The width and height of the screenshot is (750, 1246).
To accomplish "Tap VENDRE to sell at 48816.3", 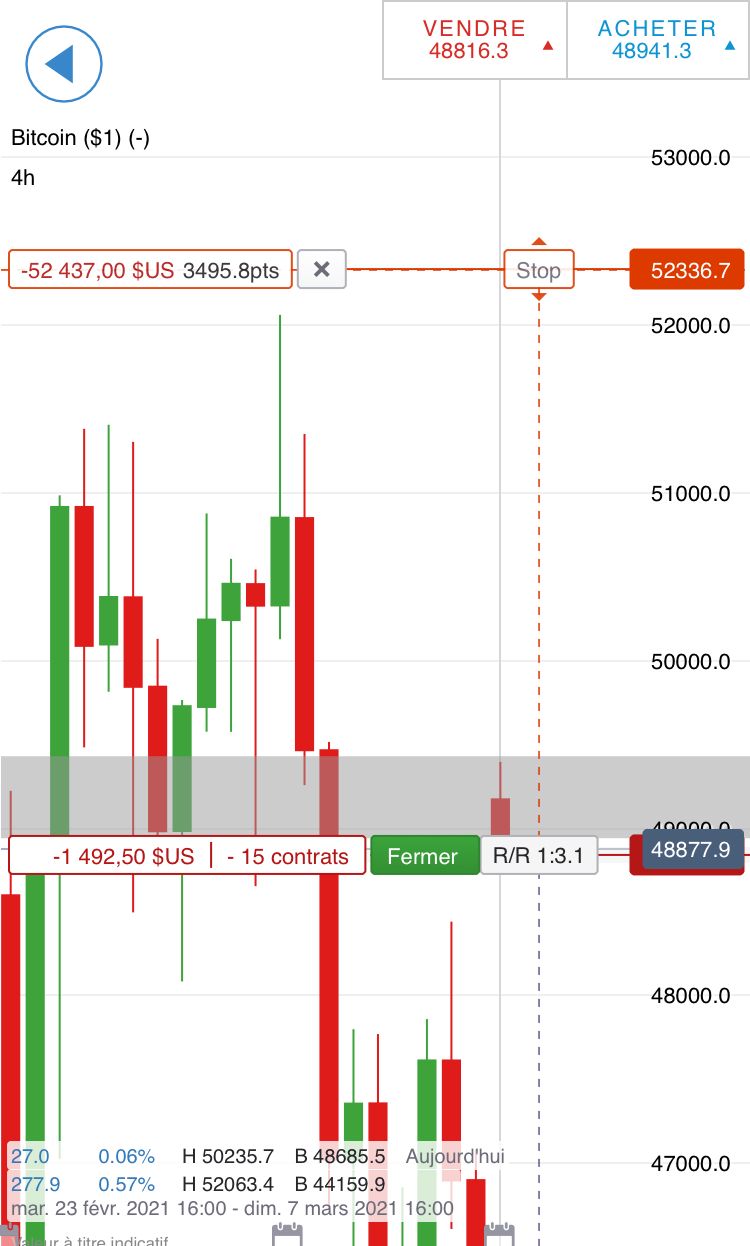I will [475, 40].
